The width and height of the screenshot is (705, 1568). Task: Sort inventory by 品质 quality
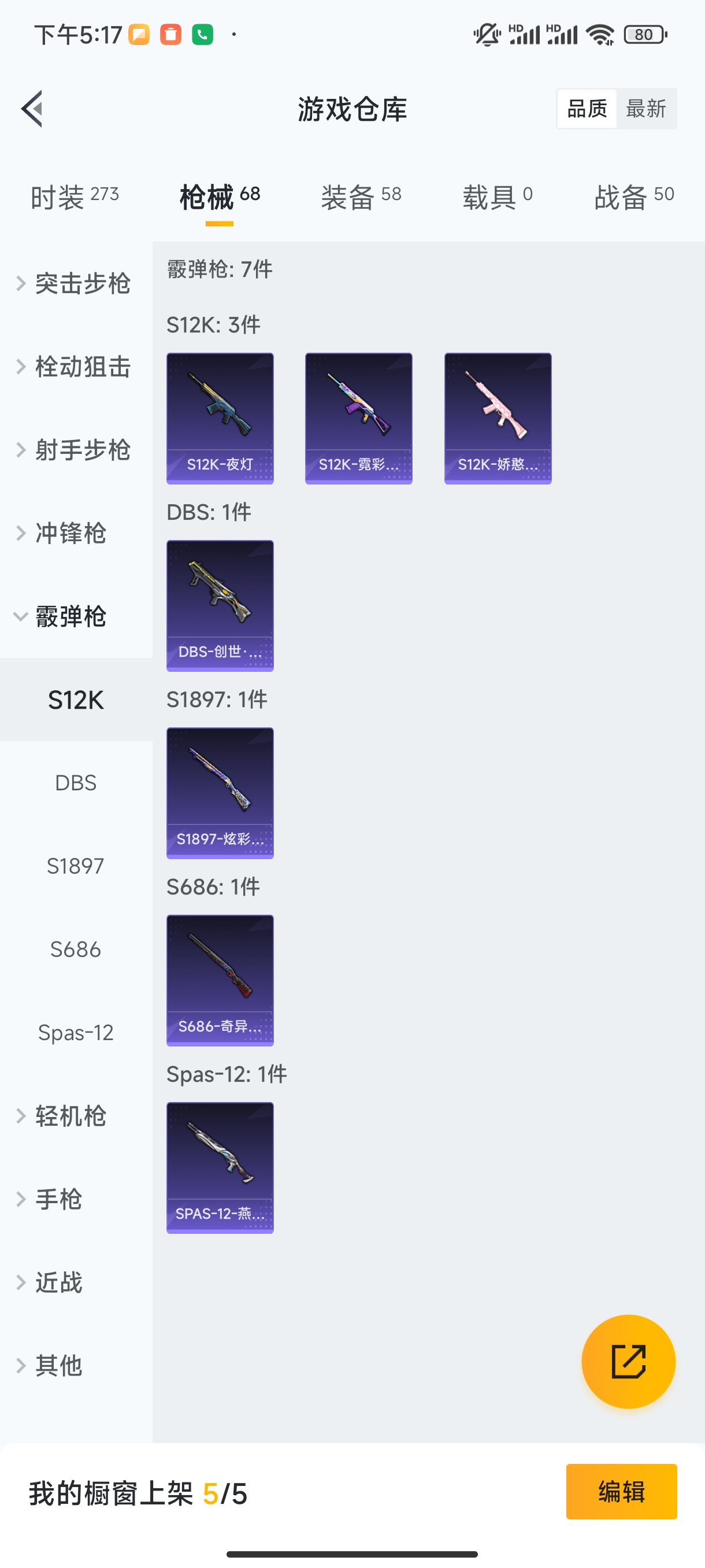point(586,108)
